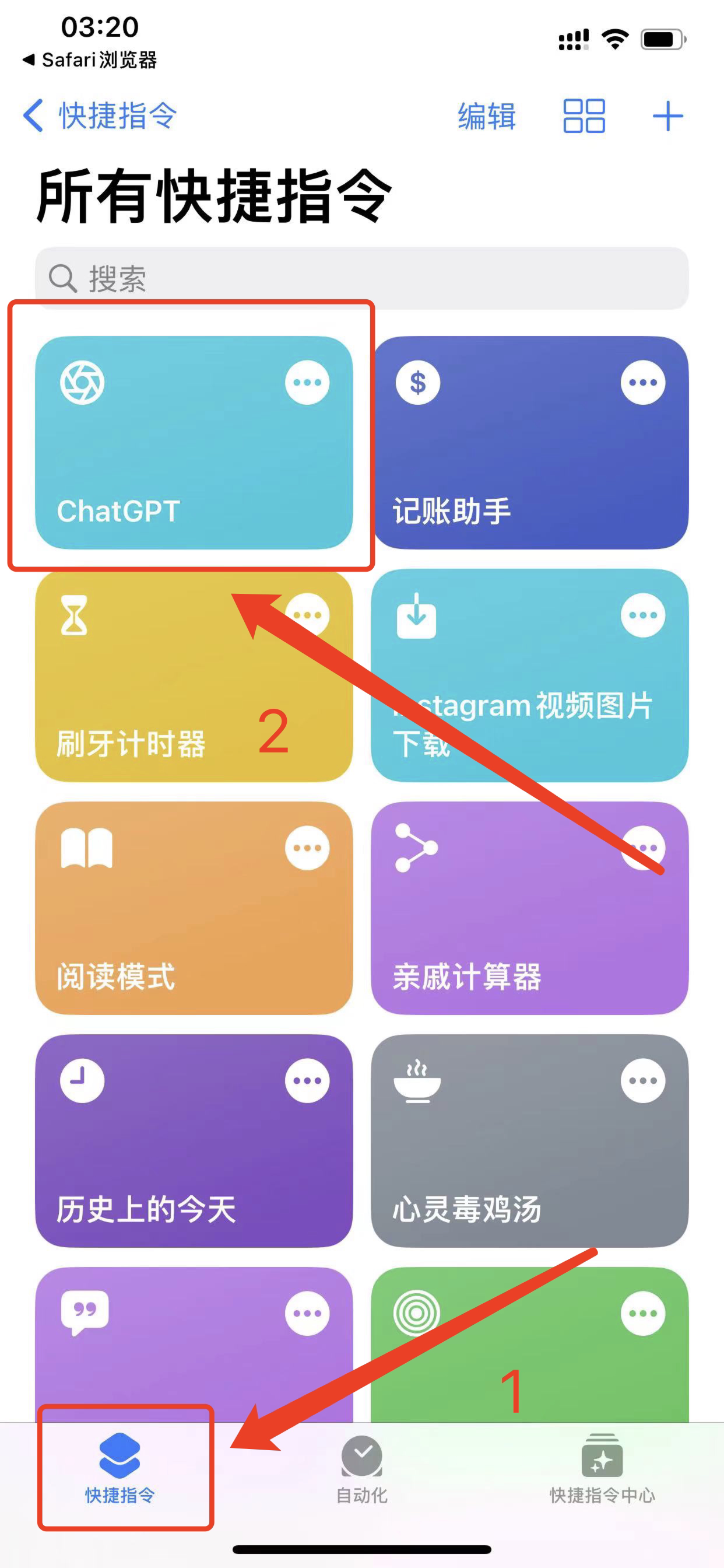
Task: Focus the 搜索 search field
Action: pos(361,279)
